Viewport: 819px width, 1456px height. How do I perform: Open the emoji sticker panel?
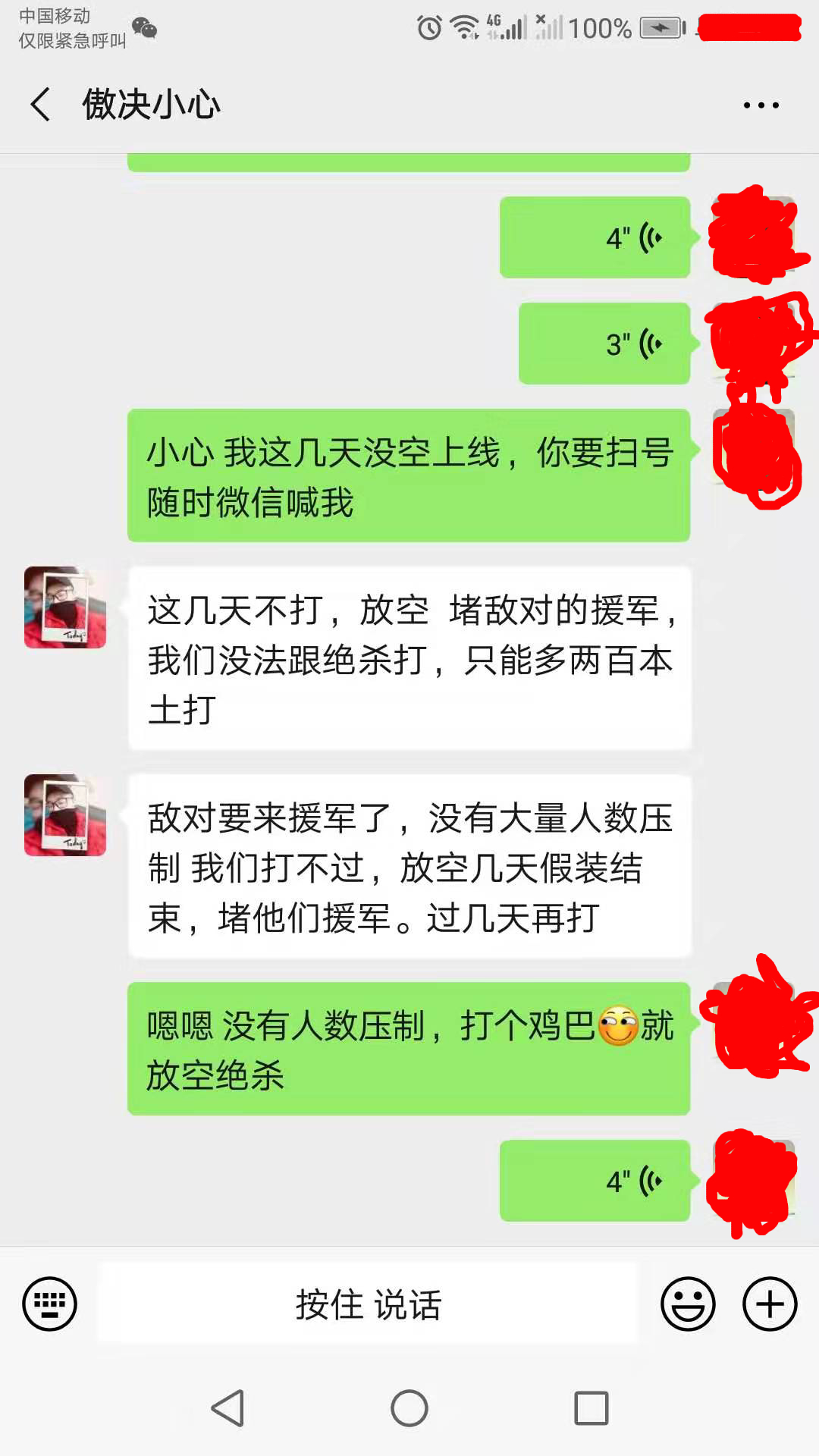point(688,1304)
